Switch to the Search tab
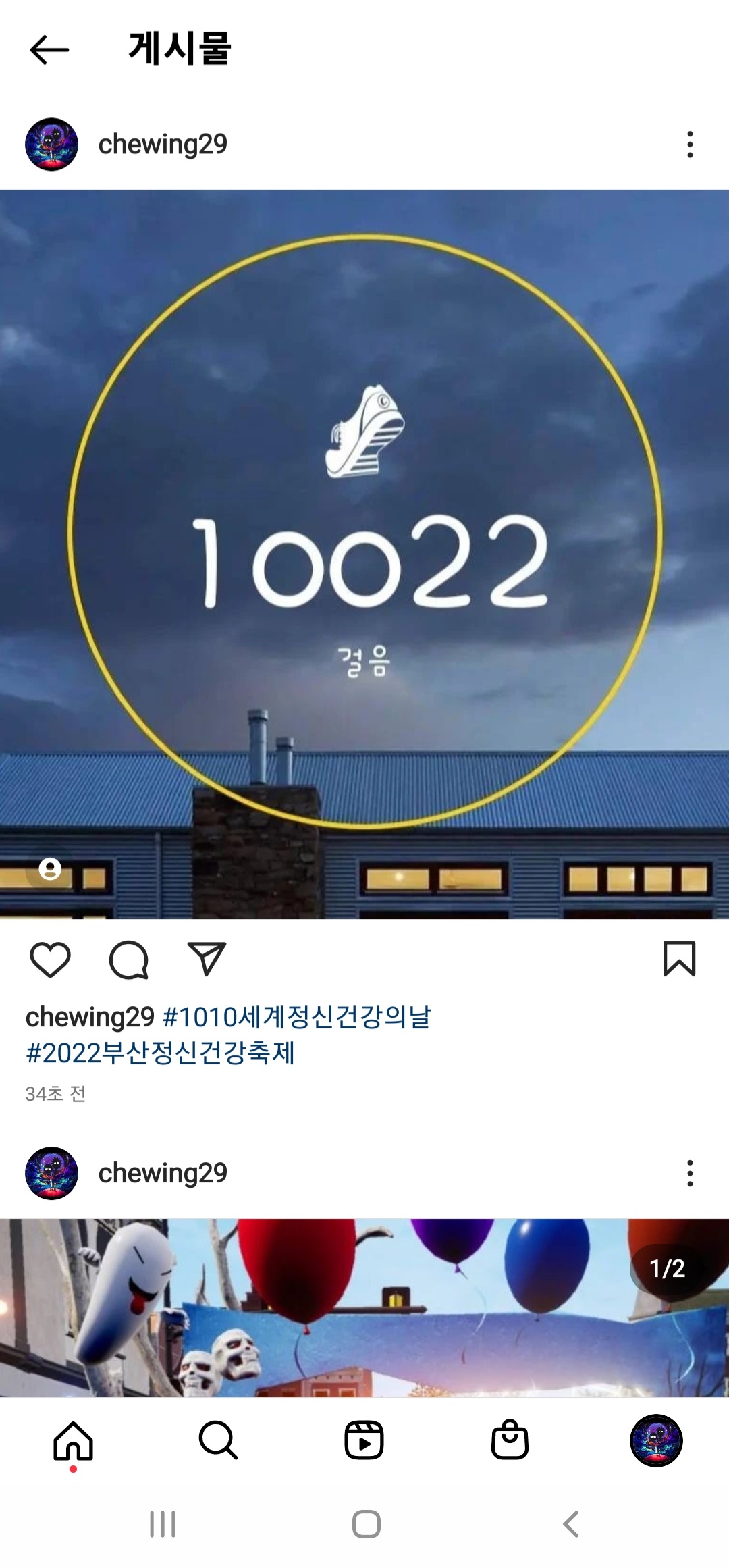Image resolution: width=729 pixels, height=1568 pixels. (x=218, y=1440)
